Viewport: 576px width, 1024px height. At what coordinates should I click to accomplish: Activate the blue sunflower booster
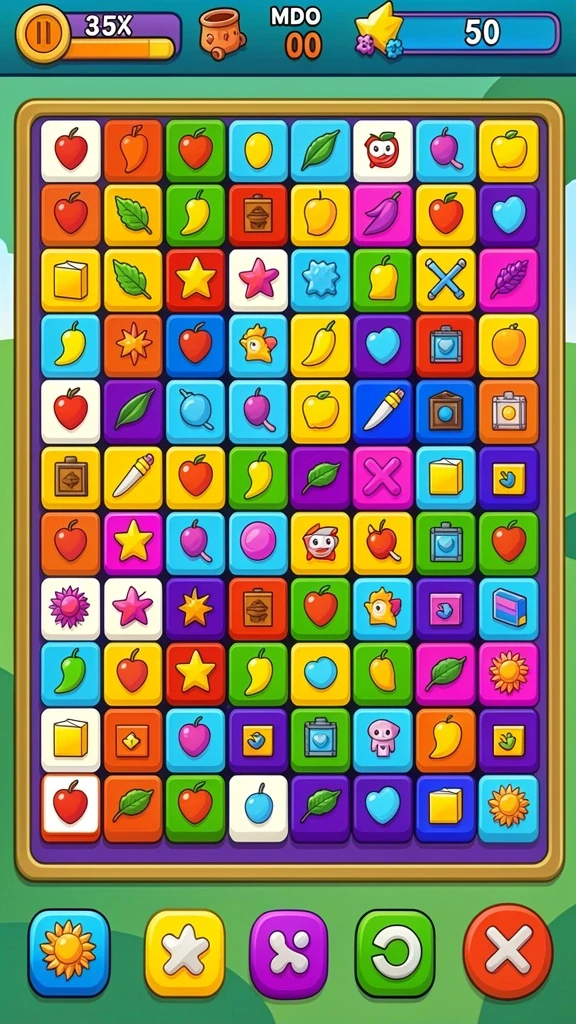pos(69,953)
